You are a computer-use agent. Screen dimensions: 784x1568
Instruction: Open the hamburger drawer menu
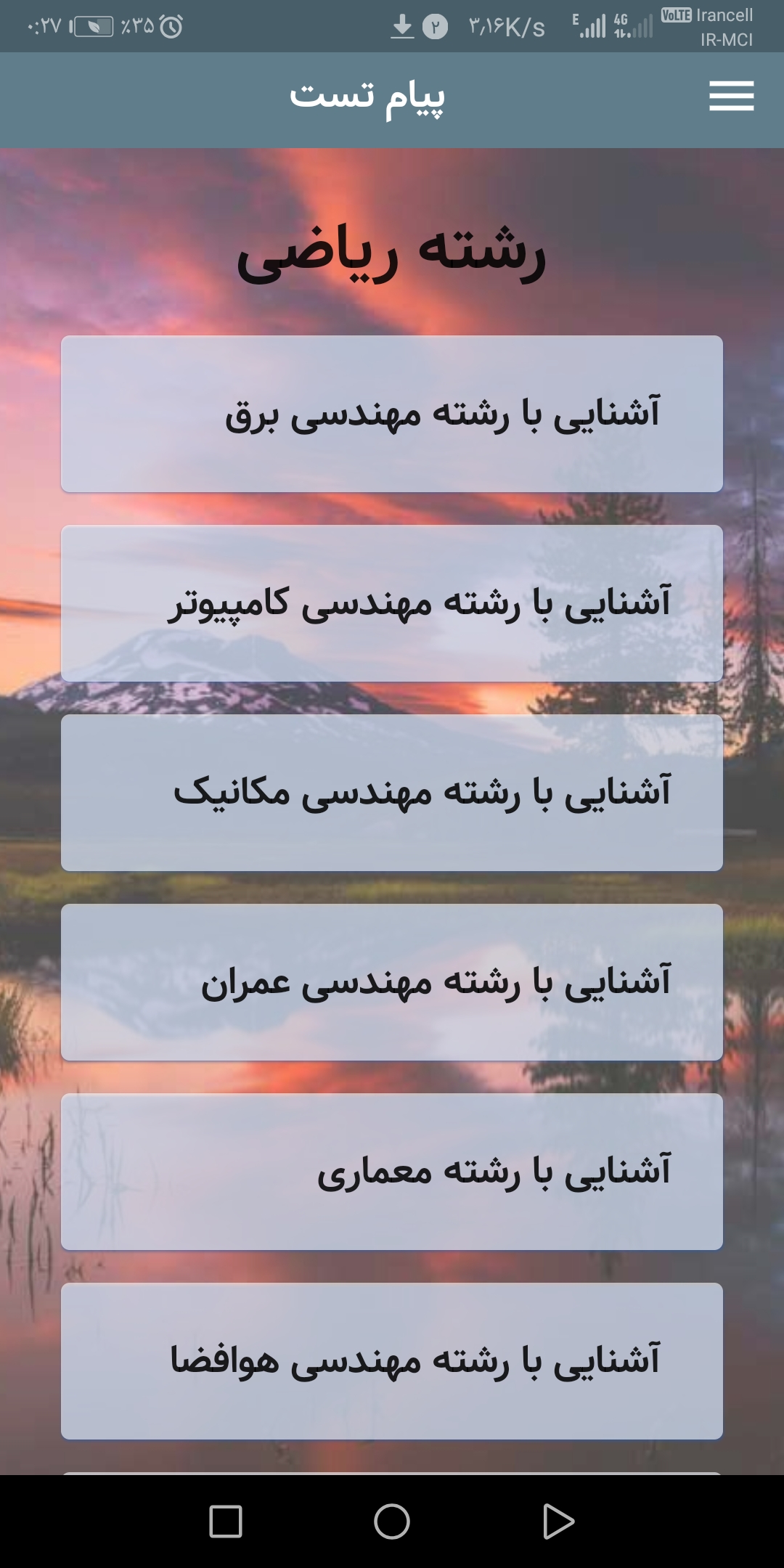(731, 96)
